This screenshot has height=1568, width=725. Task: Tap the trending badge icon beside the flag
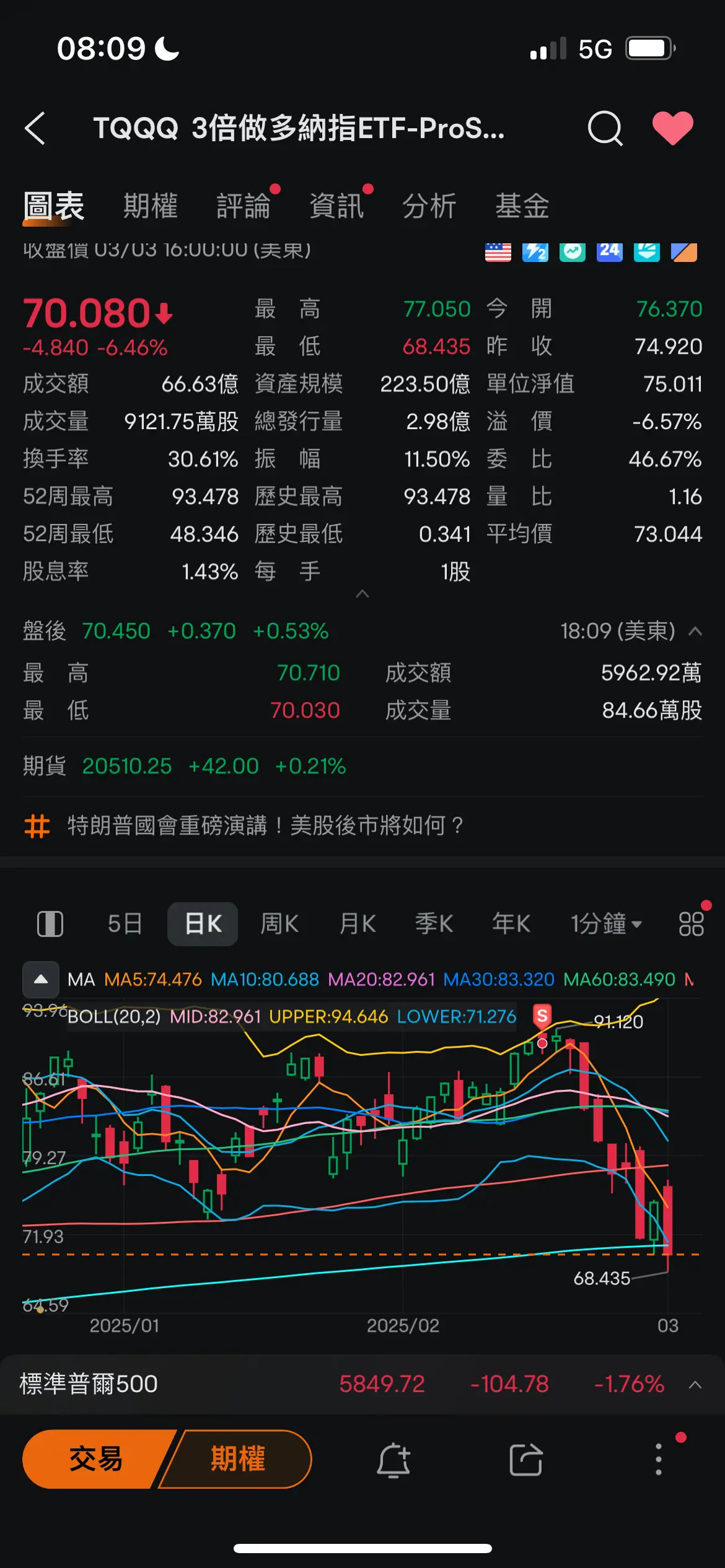point(573,251)
